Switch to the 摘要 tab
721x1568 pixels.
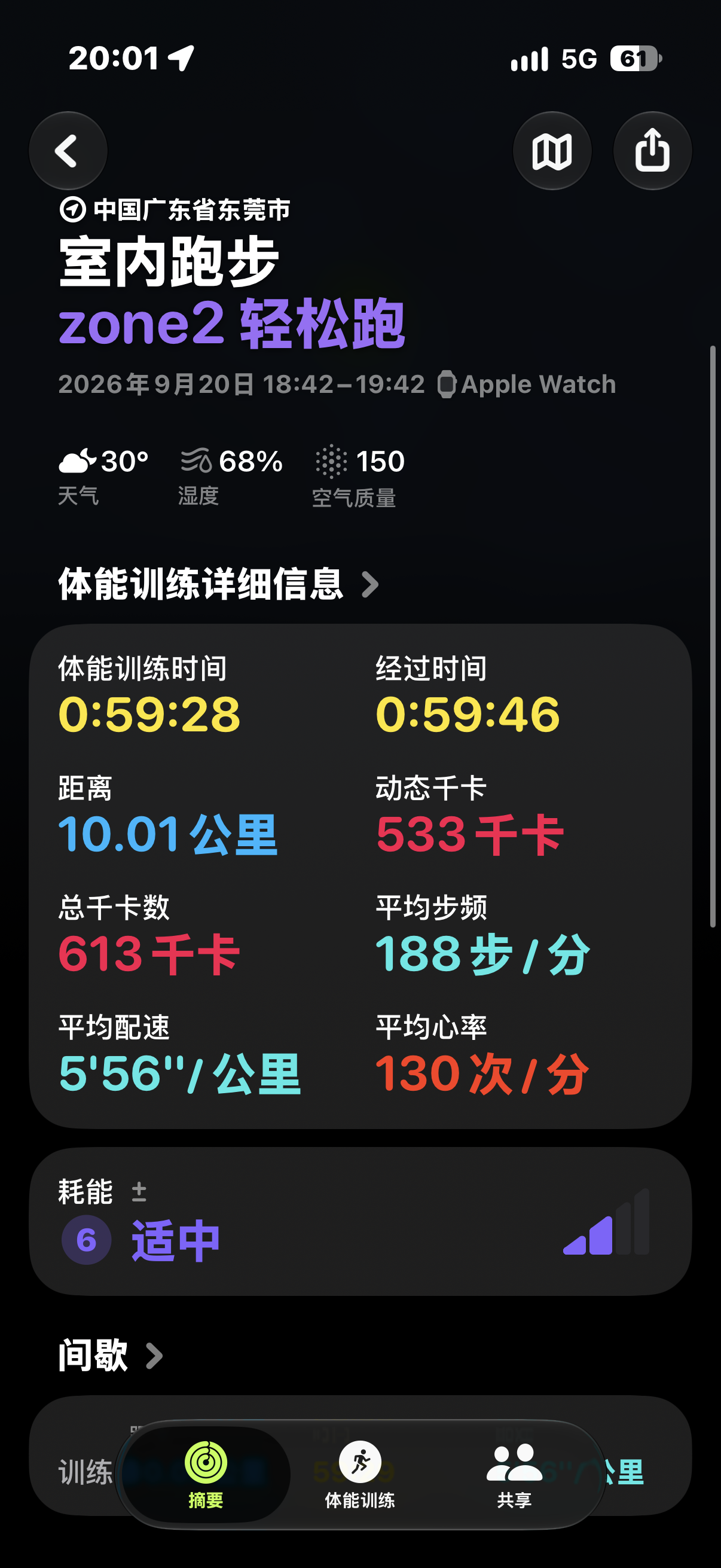coord(206,1474)
